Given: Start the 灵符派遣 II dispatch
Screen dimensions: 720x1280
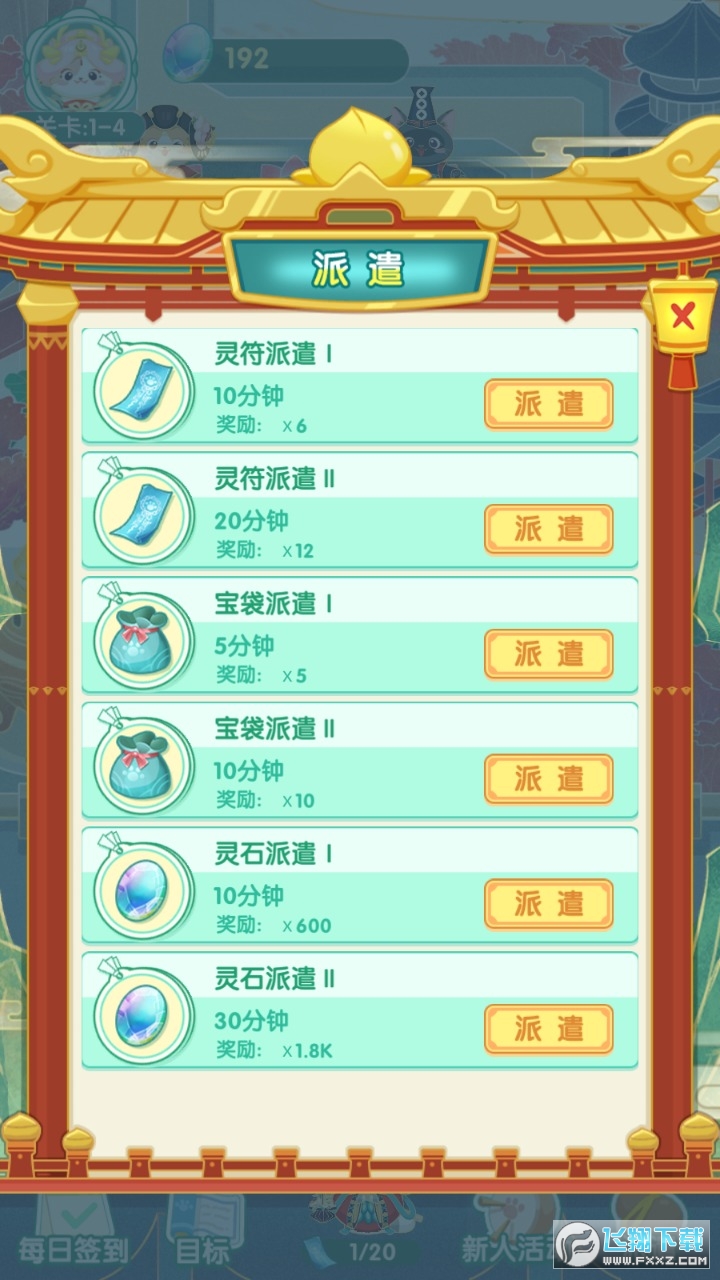Looking at the screenshot, I should tap(548, 529).
